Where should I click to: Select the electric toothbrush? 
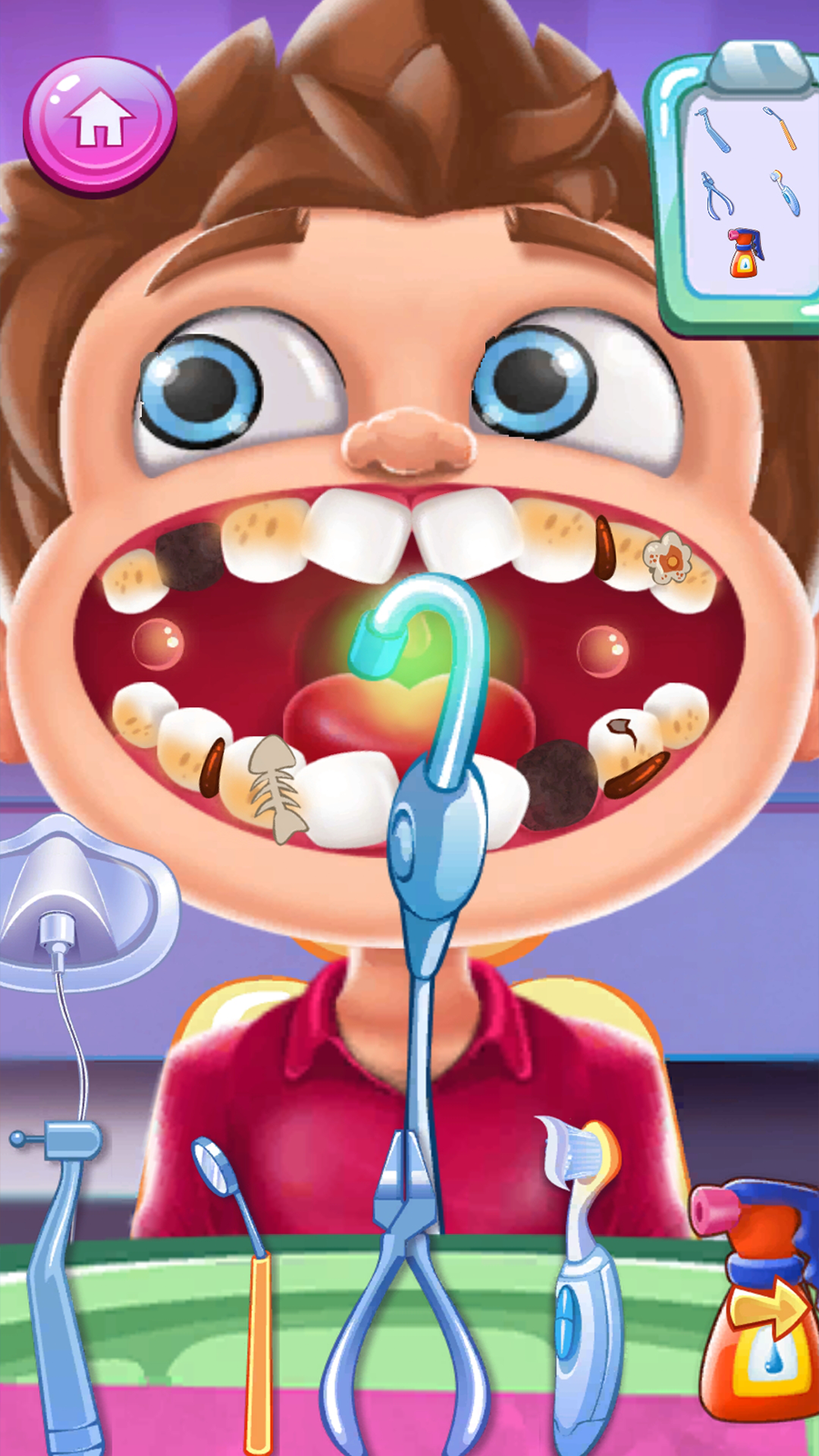click(x=582, y=1274)
